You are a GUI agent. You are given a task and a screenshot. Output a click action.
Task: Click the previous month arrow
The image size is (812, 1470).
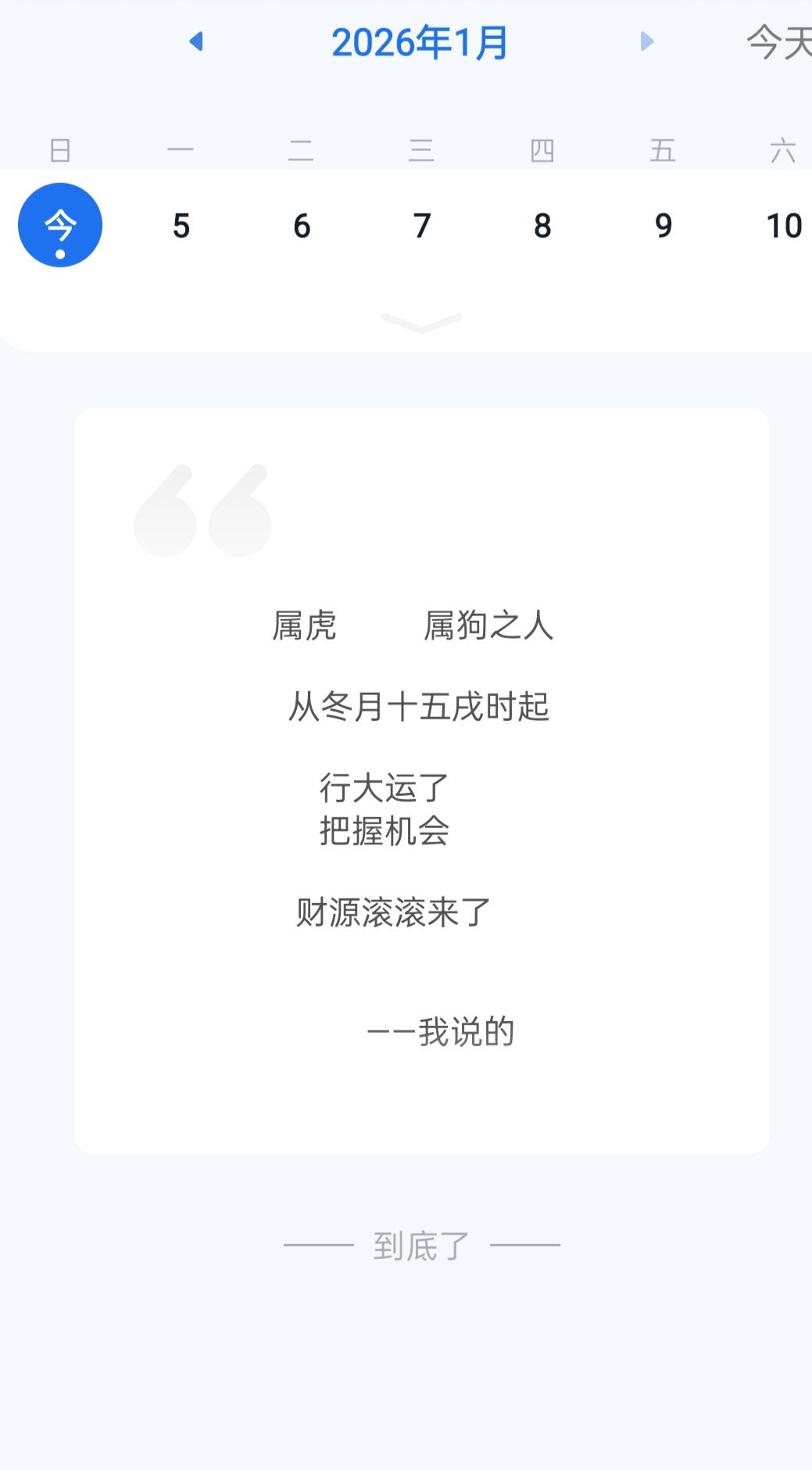[197, 42]
